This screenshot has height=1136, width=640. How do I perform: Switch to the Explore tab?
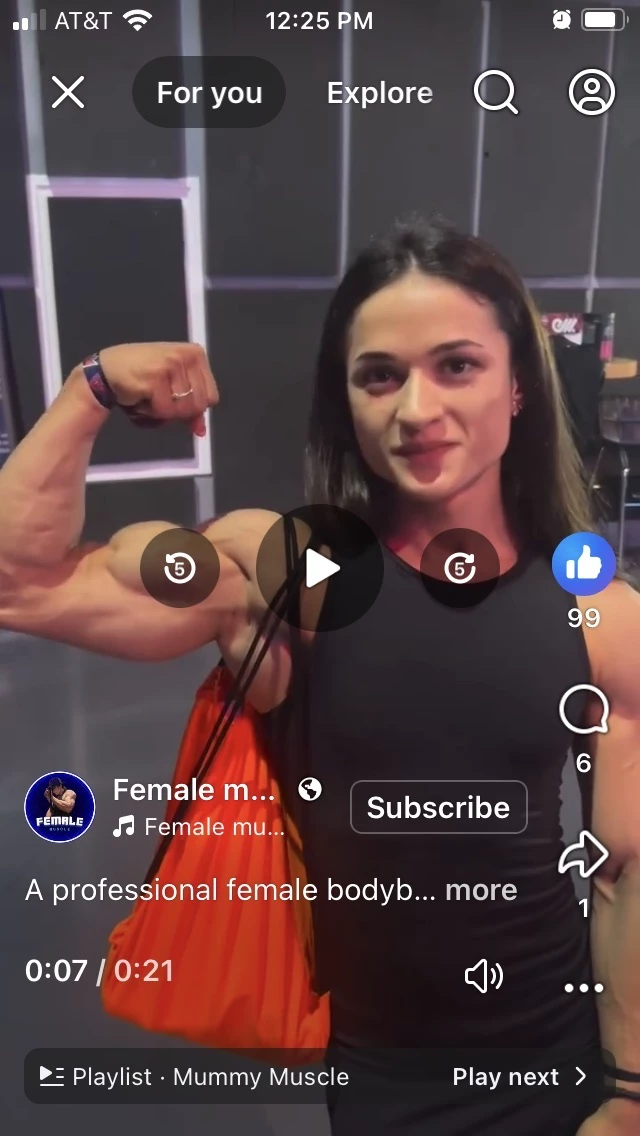pos(379,93)
